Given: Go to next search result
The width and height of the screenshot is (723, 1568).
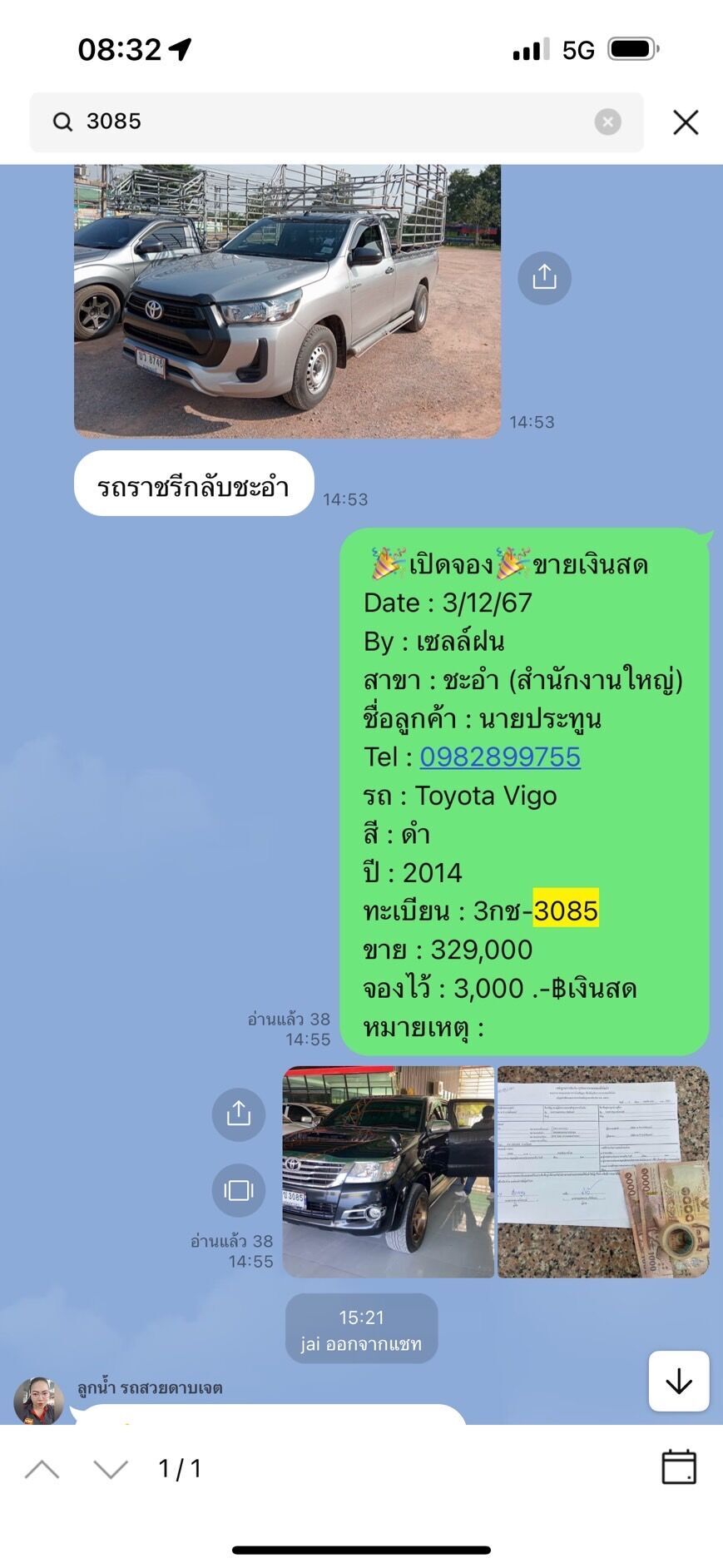Looking at the screenshot, I should (x=111, y=1469).
